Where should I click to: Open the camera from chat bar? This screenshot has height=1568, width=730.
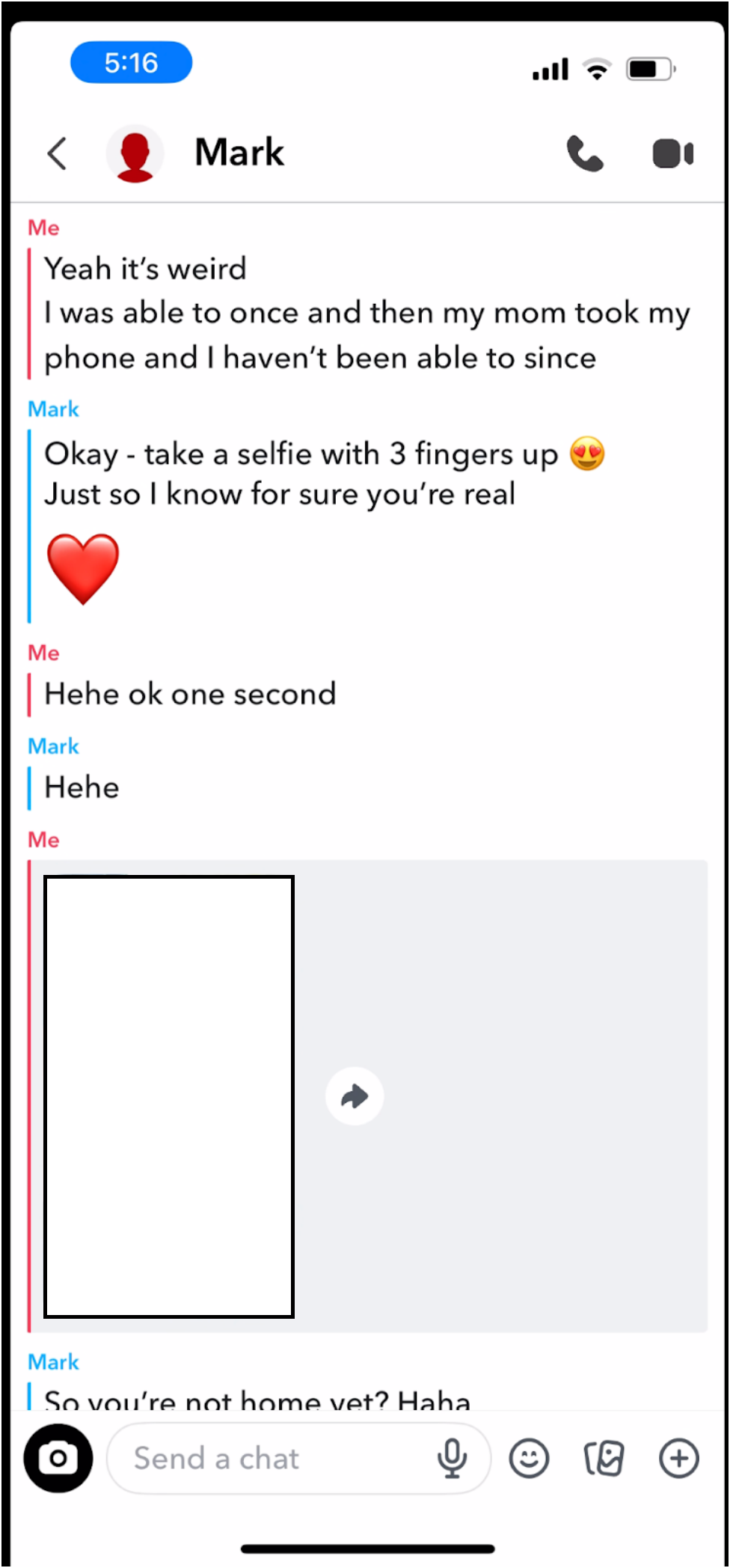(58, 1458)
